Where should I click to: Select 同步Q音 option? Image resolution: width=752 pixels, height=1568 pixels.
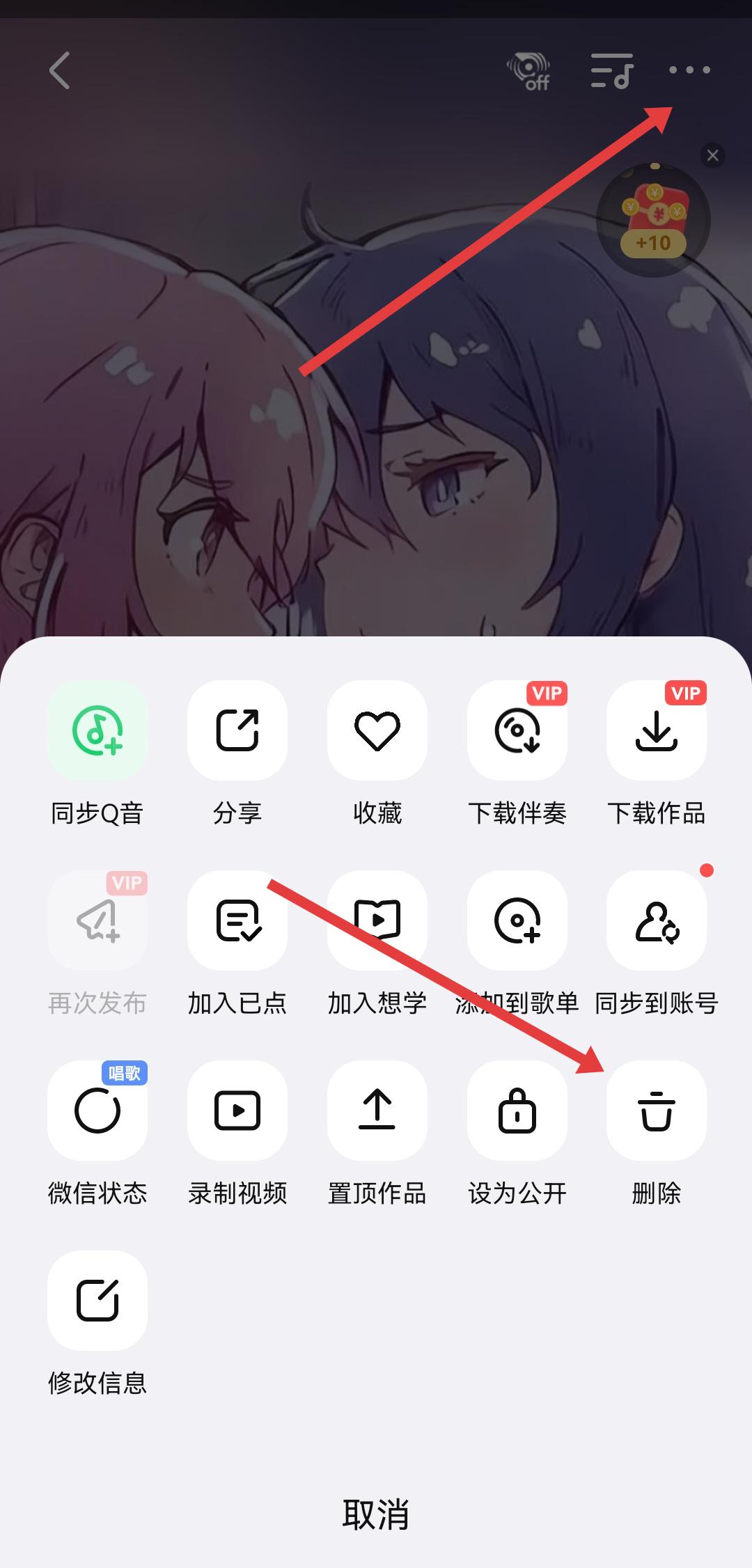point(97,730)
